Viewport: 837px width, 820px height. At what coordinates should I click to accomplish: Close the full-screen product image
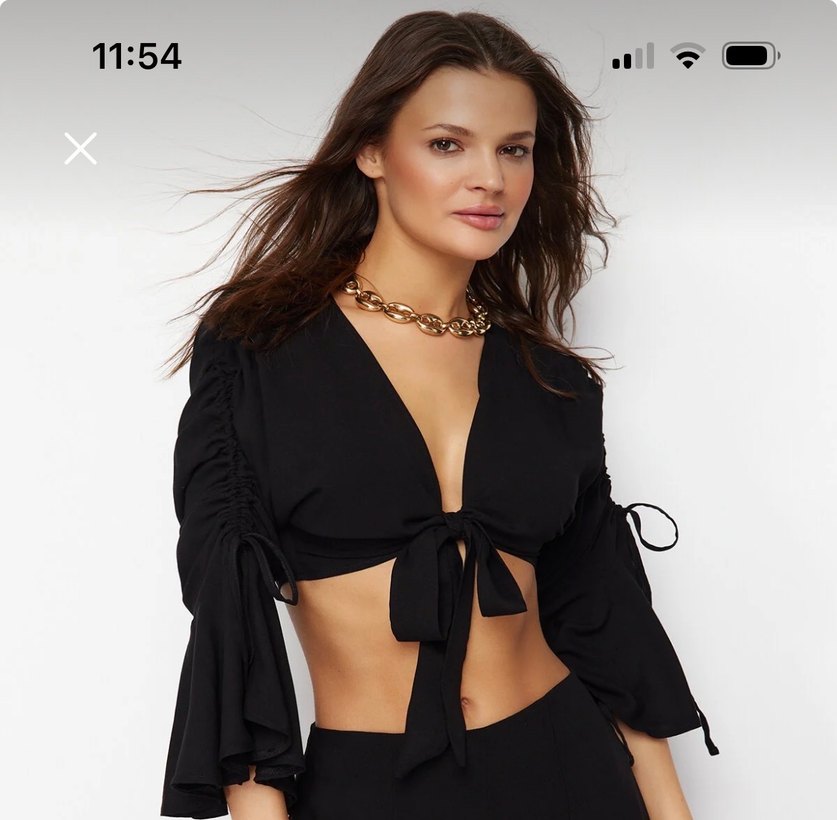(81, 148)
